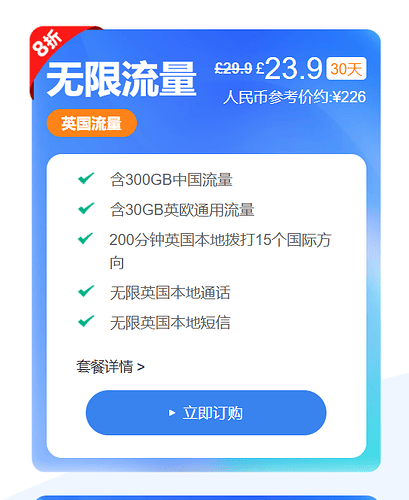Open the 套餐详情 link

coord(110,367)
